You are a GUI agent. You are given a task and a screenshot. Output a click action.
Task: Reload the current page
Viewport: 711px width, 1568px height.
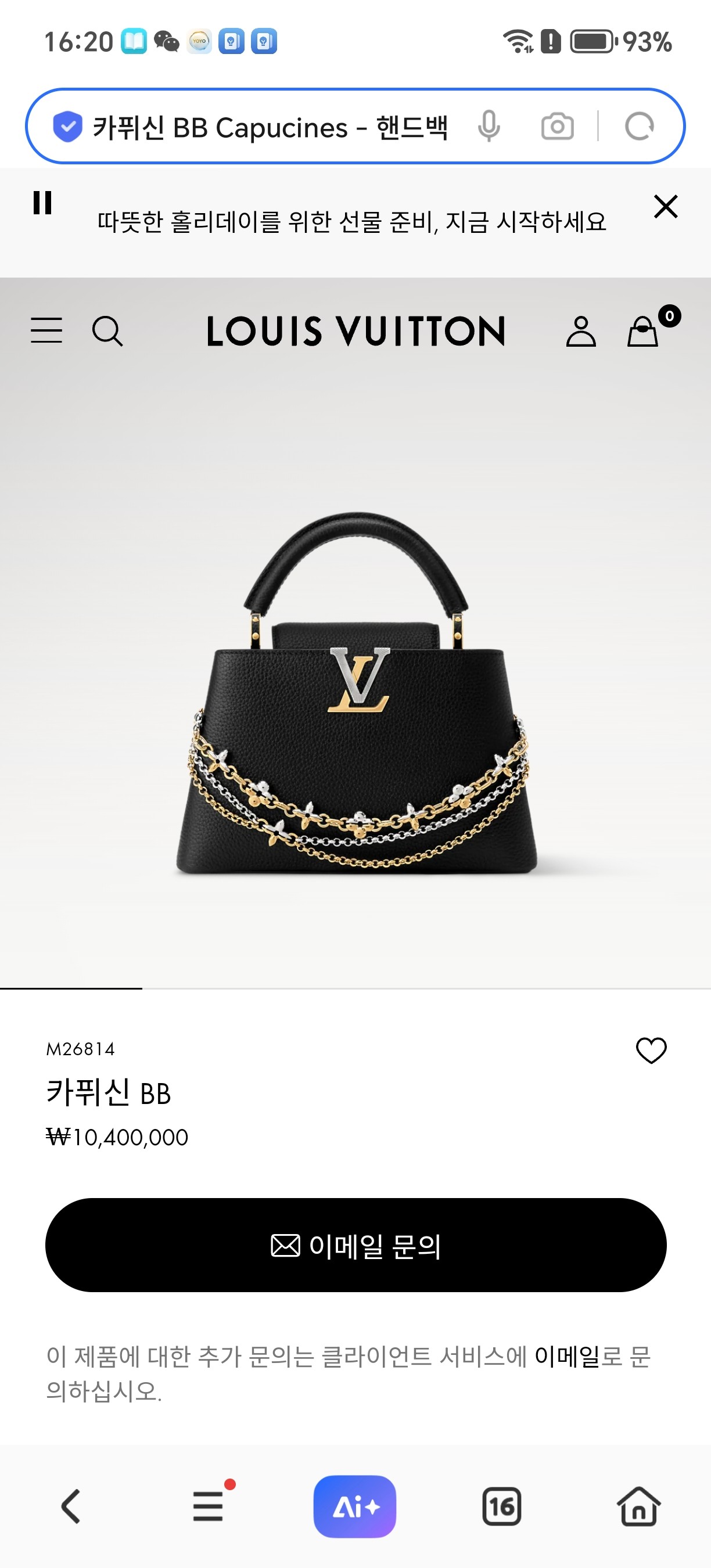638,127
